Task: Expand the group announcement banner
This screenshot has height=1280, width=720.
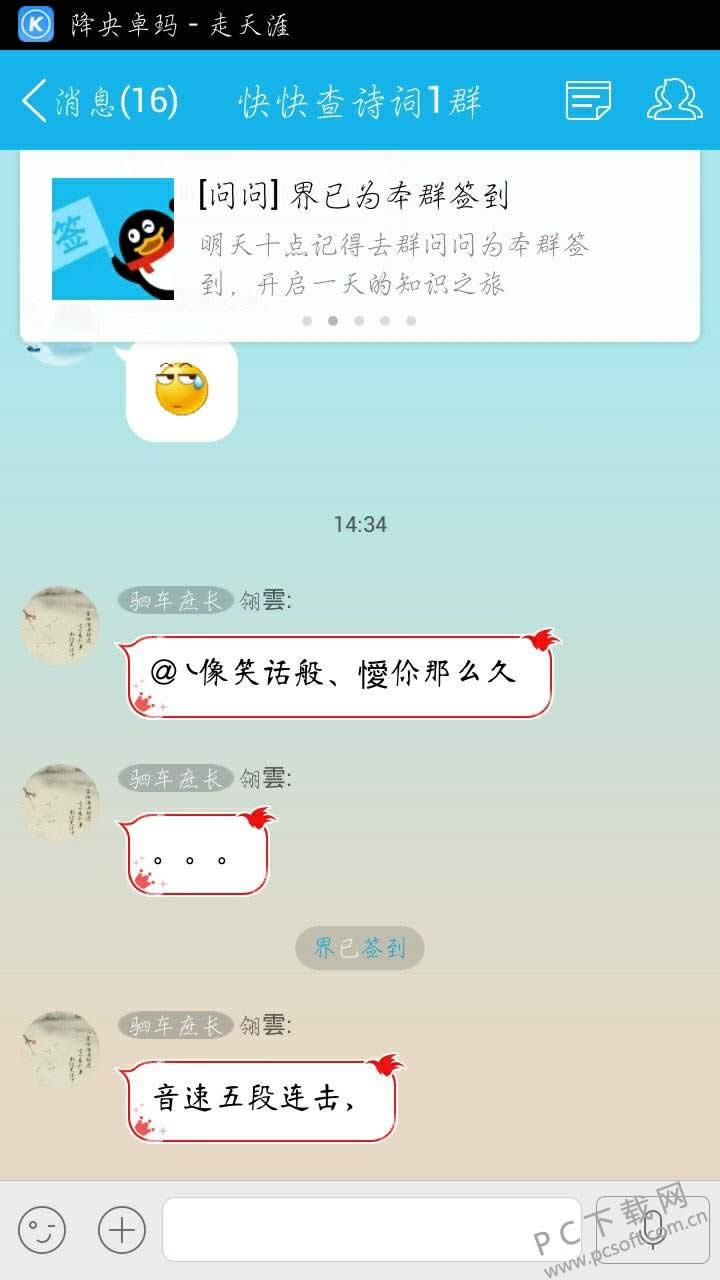Action: [360, 240]
